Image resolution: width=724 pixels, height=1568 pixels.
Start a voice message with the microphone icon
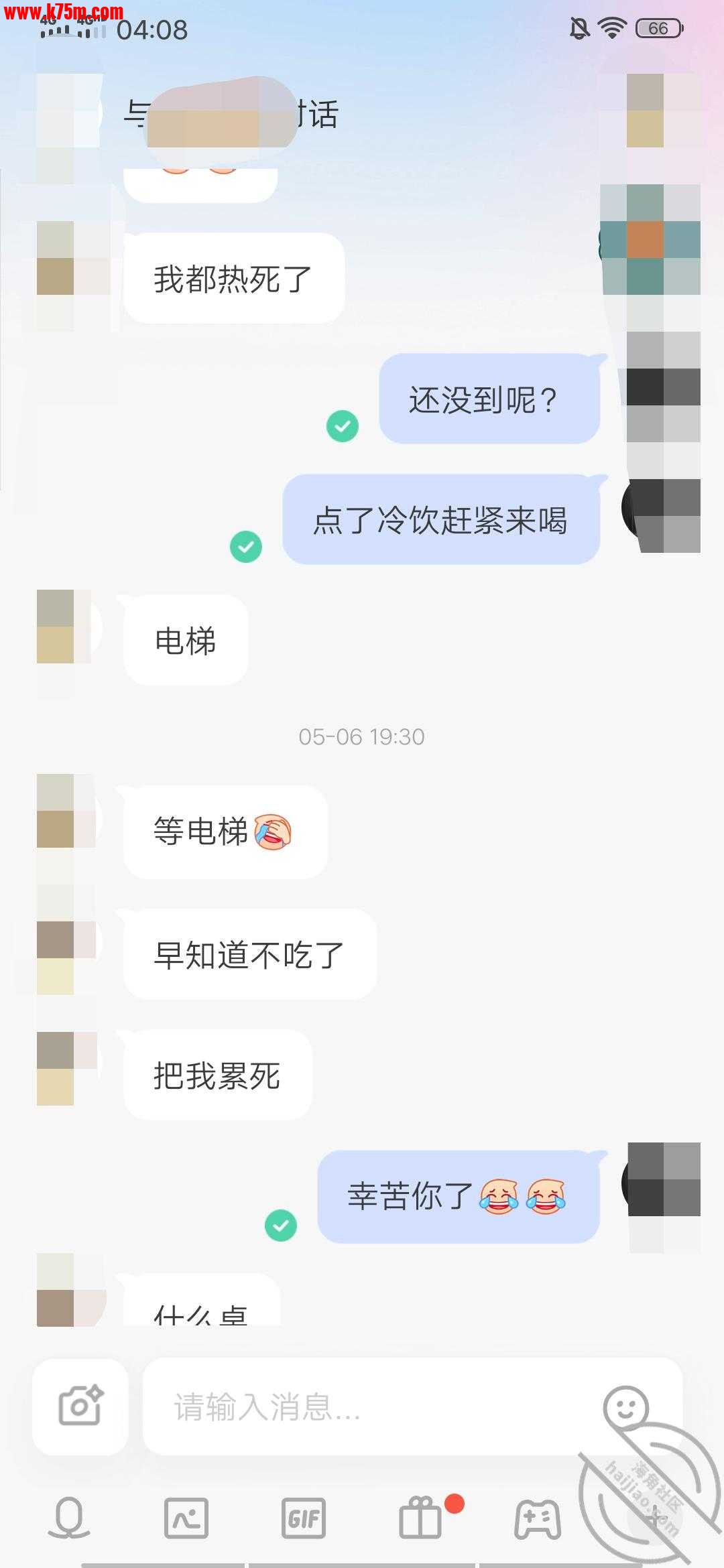(x=69, y=1518)
